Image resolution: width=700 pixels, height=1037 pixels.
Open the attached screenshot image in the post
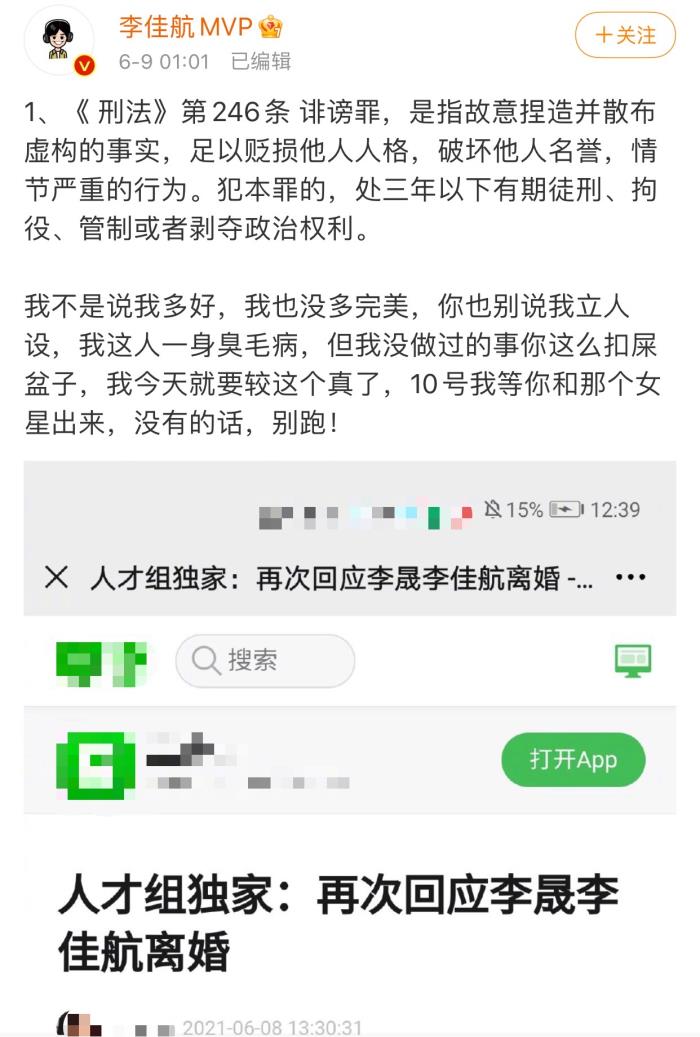click(x=349, y=750)
